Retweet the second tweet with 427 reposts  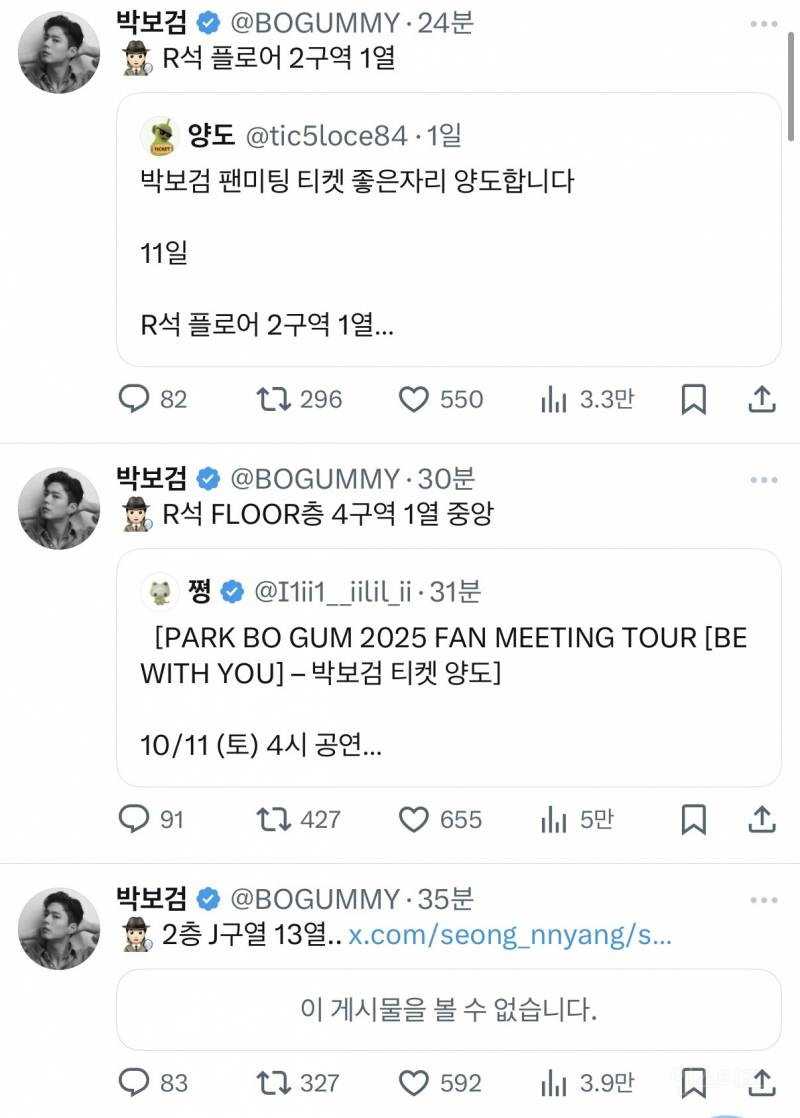click(271, 820)
